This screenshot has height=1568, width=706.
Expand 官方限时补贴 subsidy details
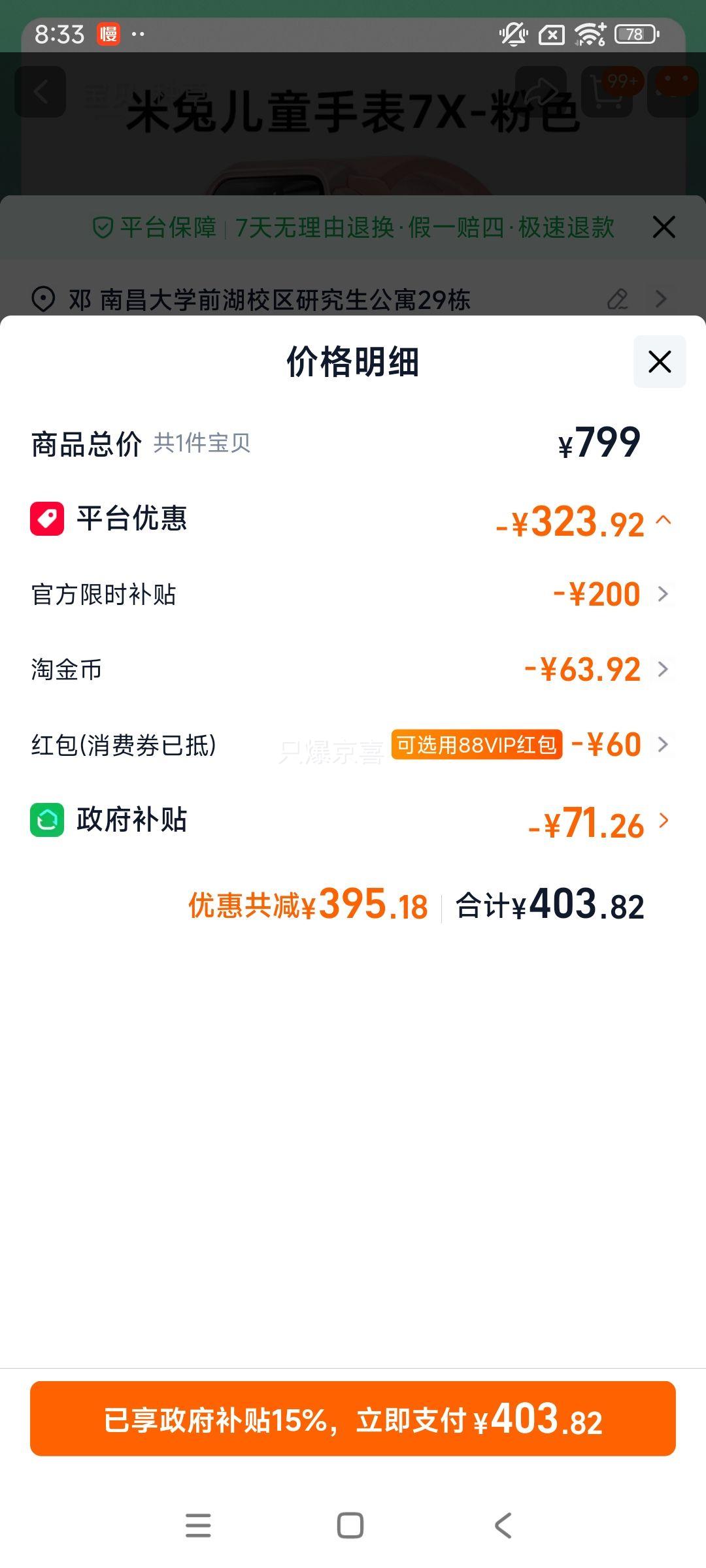pos(663,593)
